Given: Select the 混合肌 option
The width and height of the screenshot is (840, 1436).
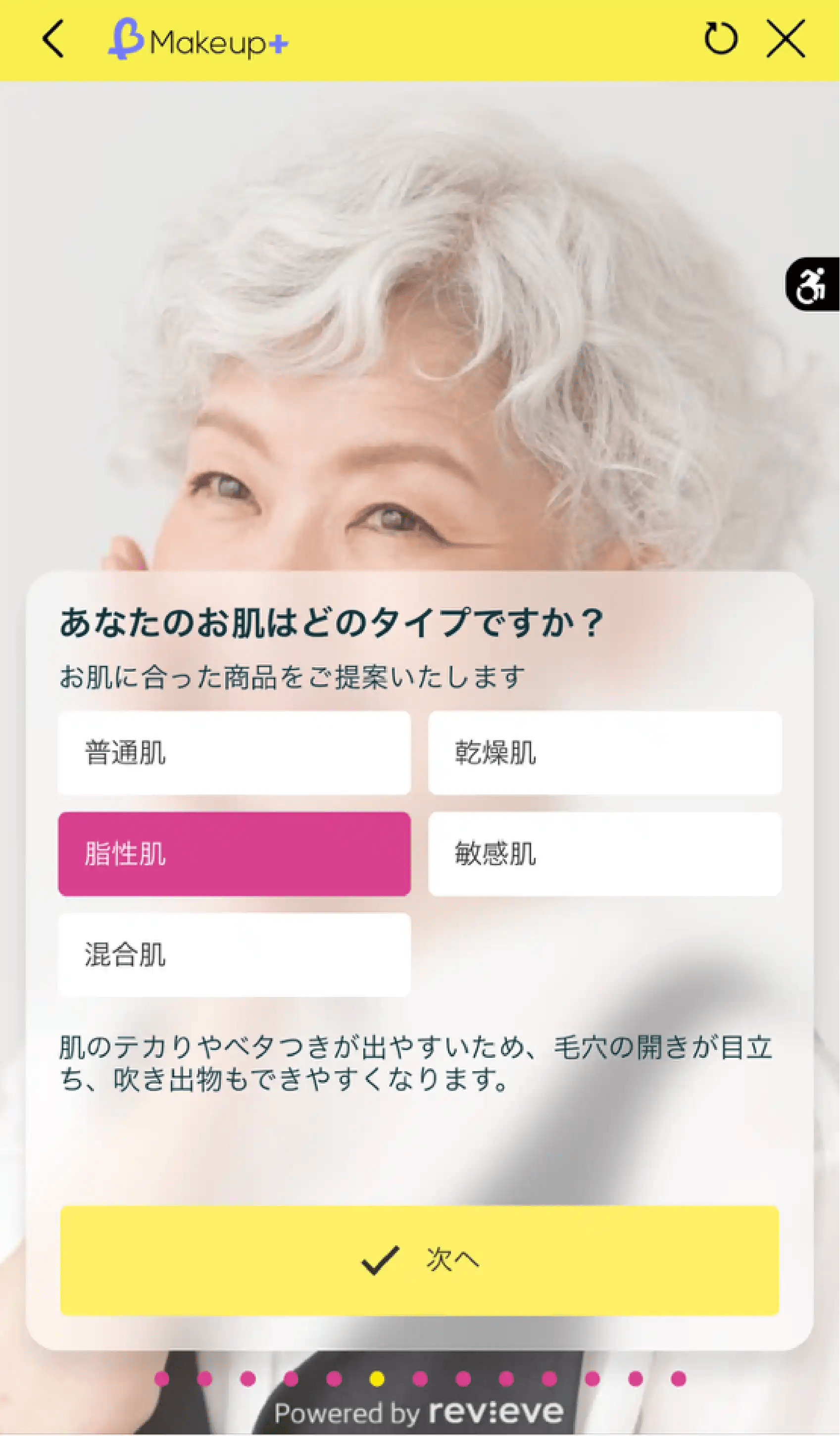Looking at the screenshot, I should pyautogui.click(x=234, y=954).
